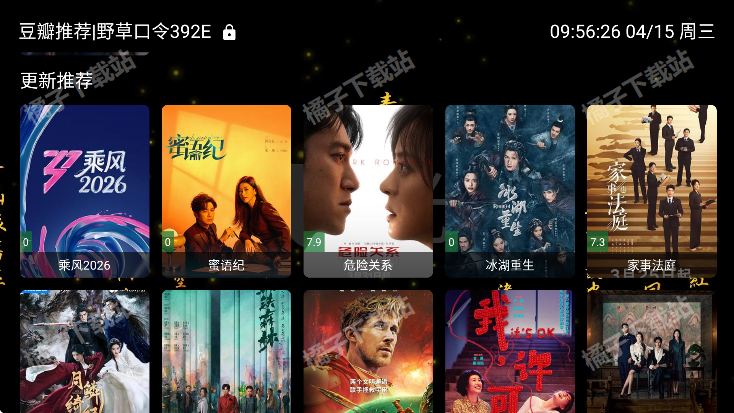This screenshot has width=734, height=413.
Task: Open the poster with the blond man
Action: (x=368, y=351)
